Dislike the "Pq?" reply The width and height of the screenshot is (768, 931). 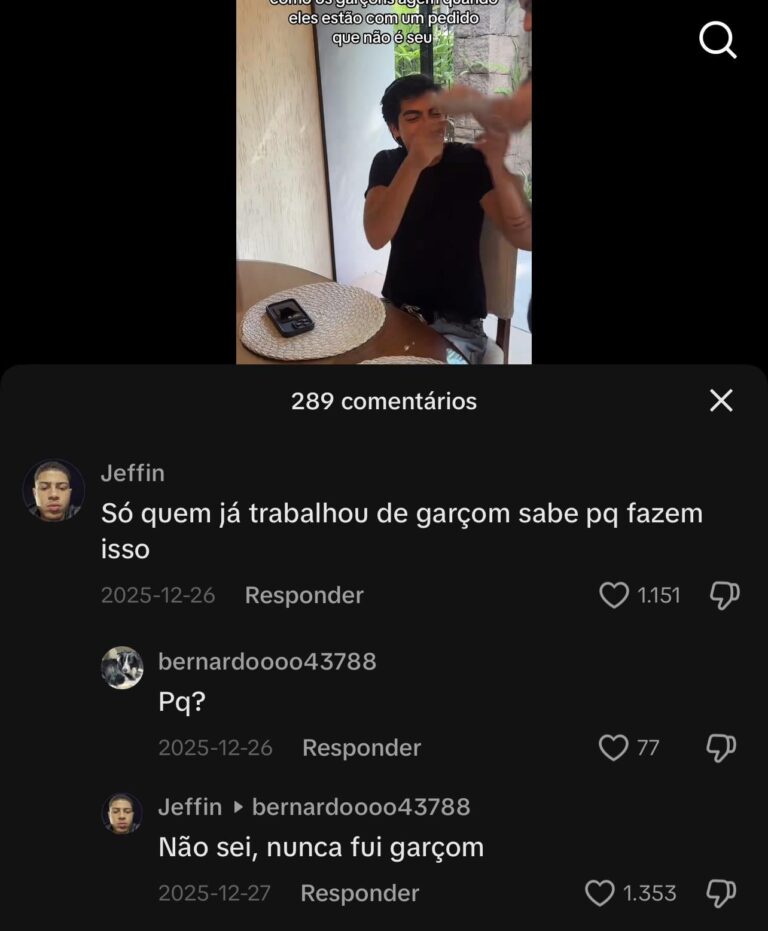pyautogui.click(x=721, y=748)
